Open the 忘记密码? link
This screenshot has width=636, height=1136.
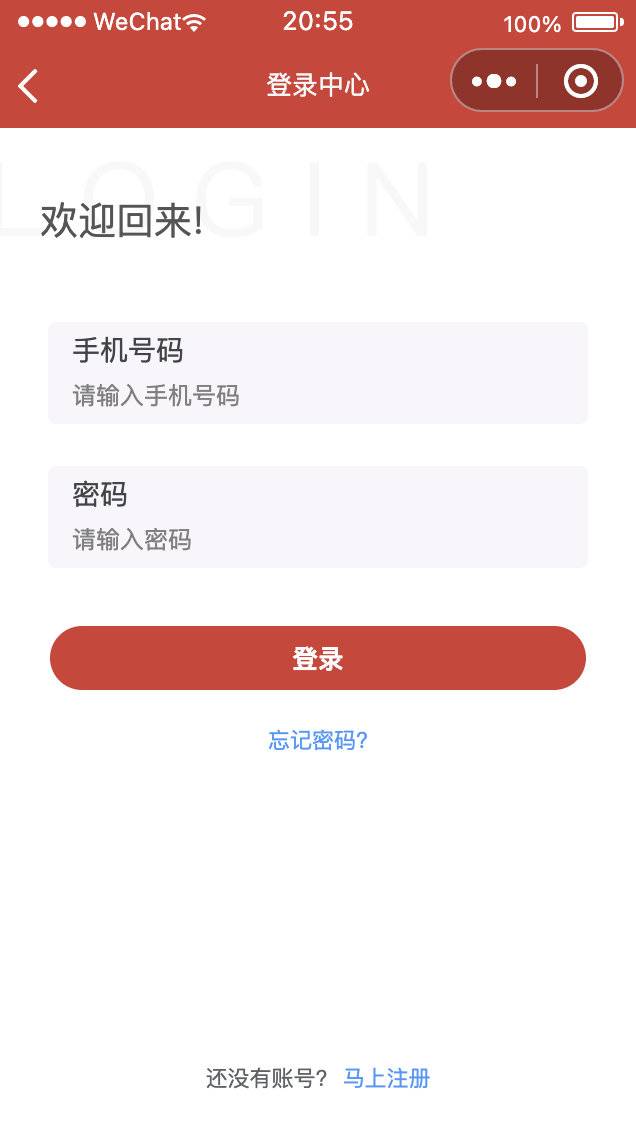pos(318,740)
